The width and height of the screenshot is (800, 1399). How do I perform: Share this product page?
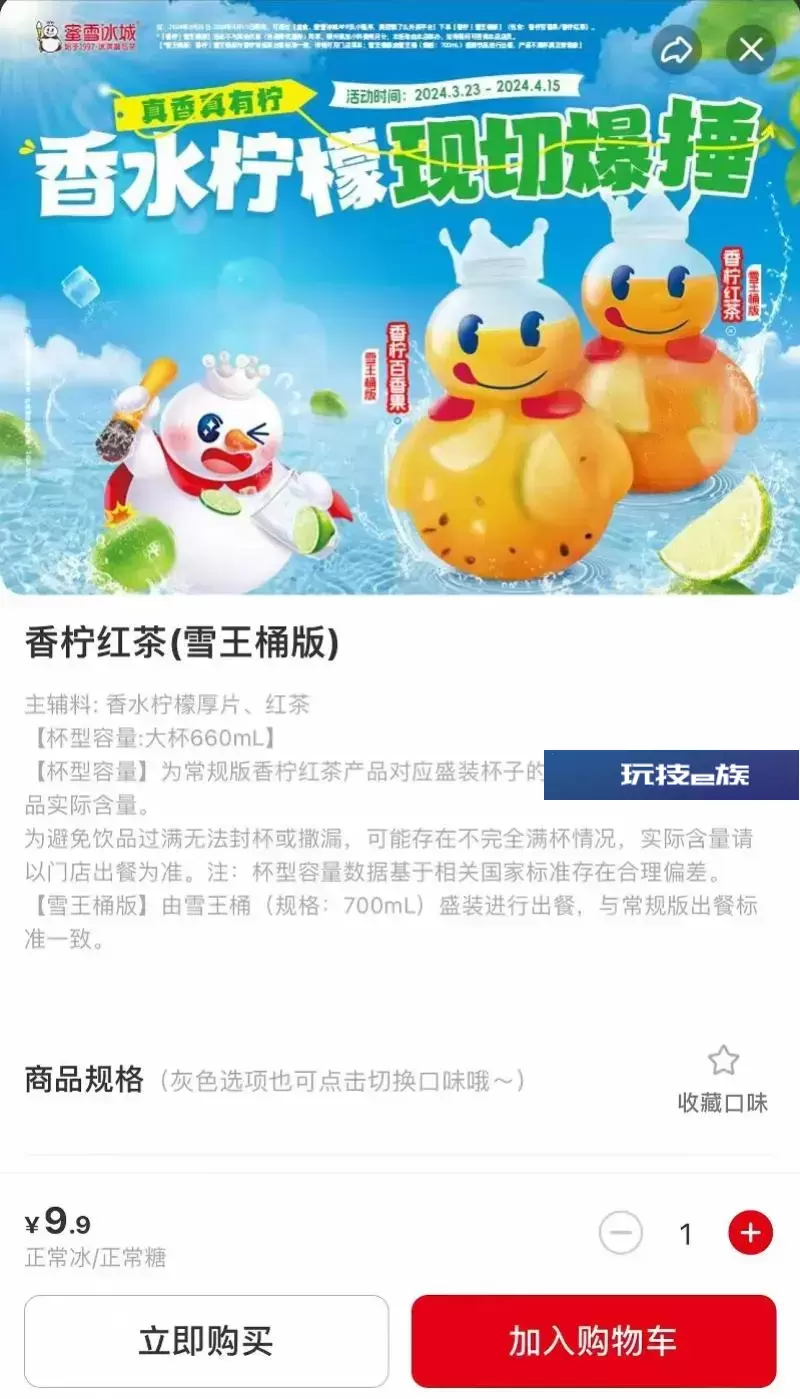tap(677, 49)
